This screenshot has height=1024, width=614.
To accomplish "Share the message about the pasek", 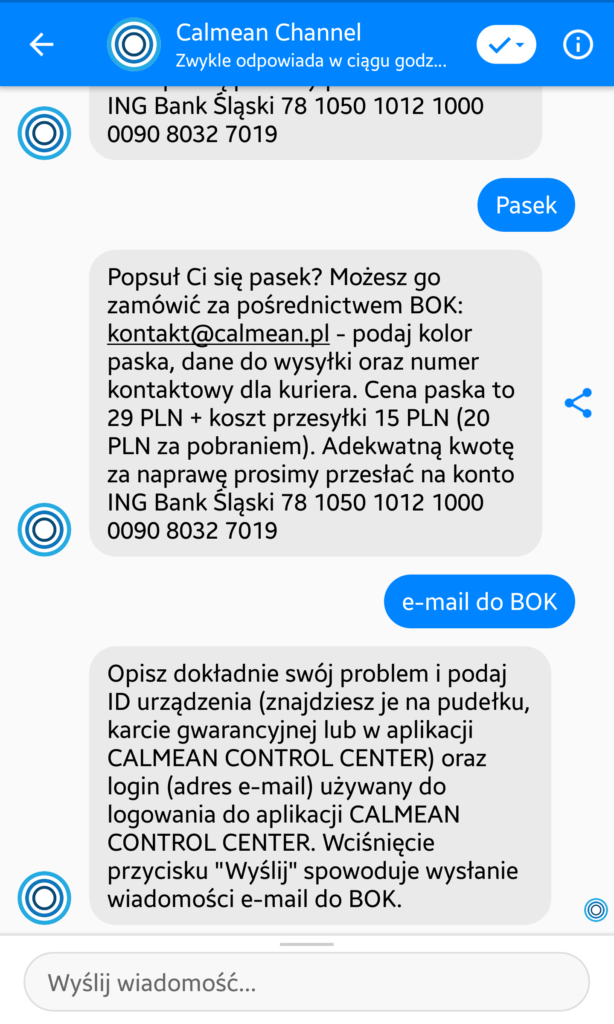I will (578, 403).
